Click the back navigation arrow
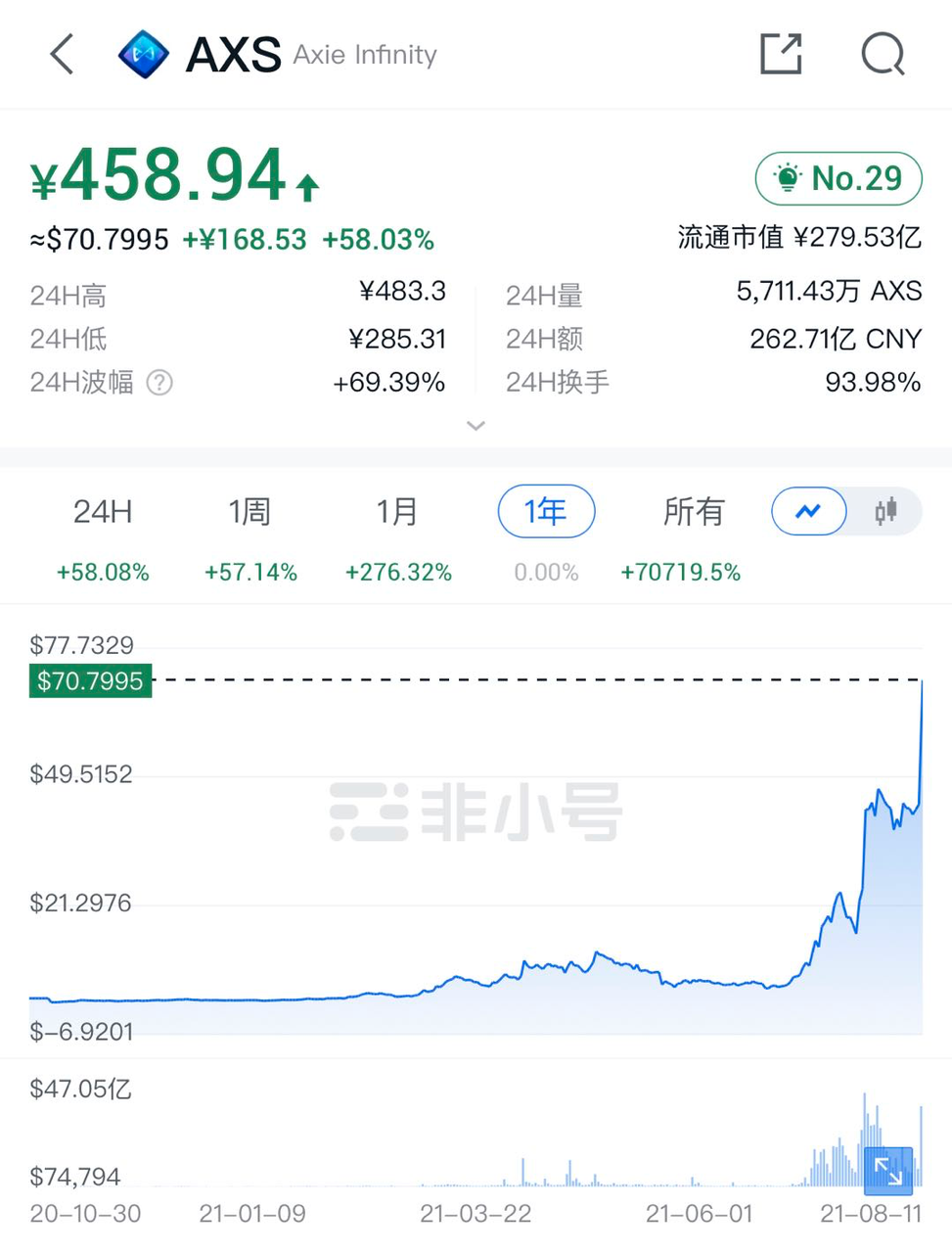Screen dimensions: 952x1253 coord(62,54)
